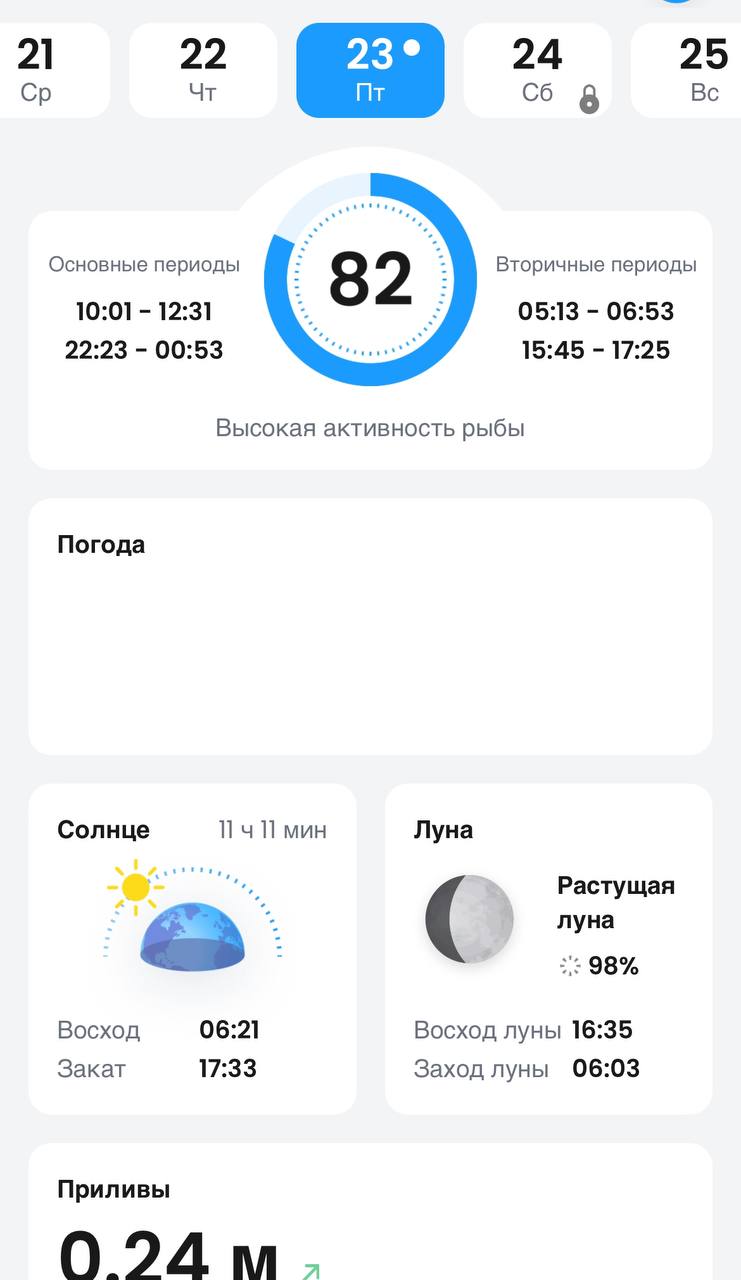This screenshot has width=741, height=1280.
Task: Switch to Thursday the 22nd
Action: tap(203, 70)
